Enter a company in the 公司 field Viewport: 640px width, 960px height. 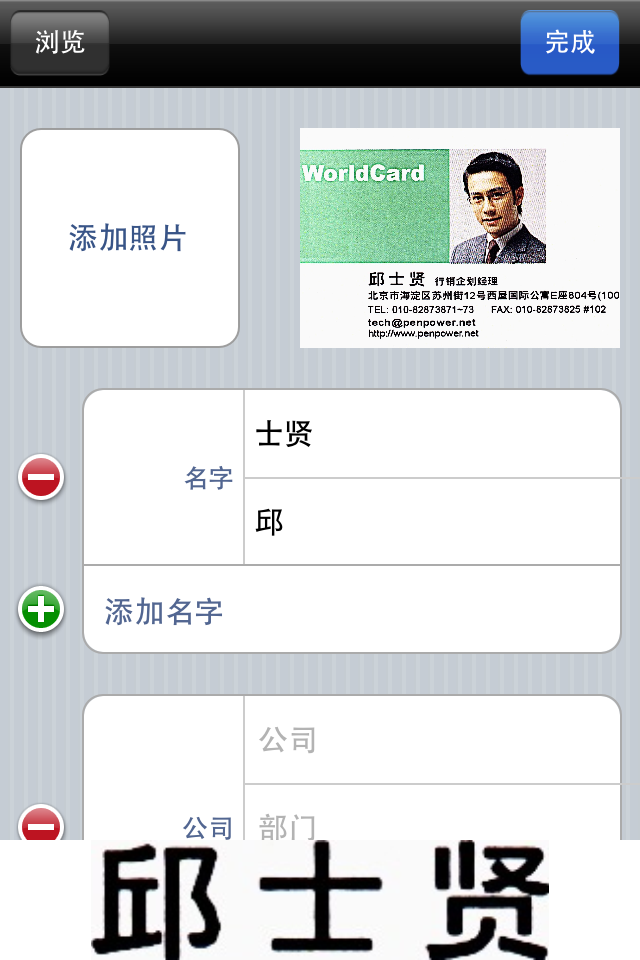click(x=432, y=740)
